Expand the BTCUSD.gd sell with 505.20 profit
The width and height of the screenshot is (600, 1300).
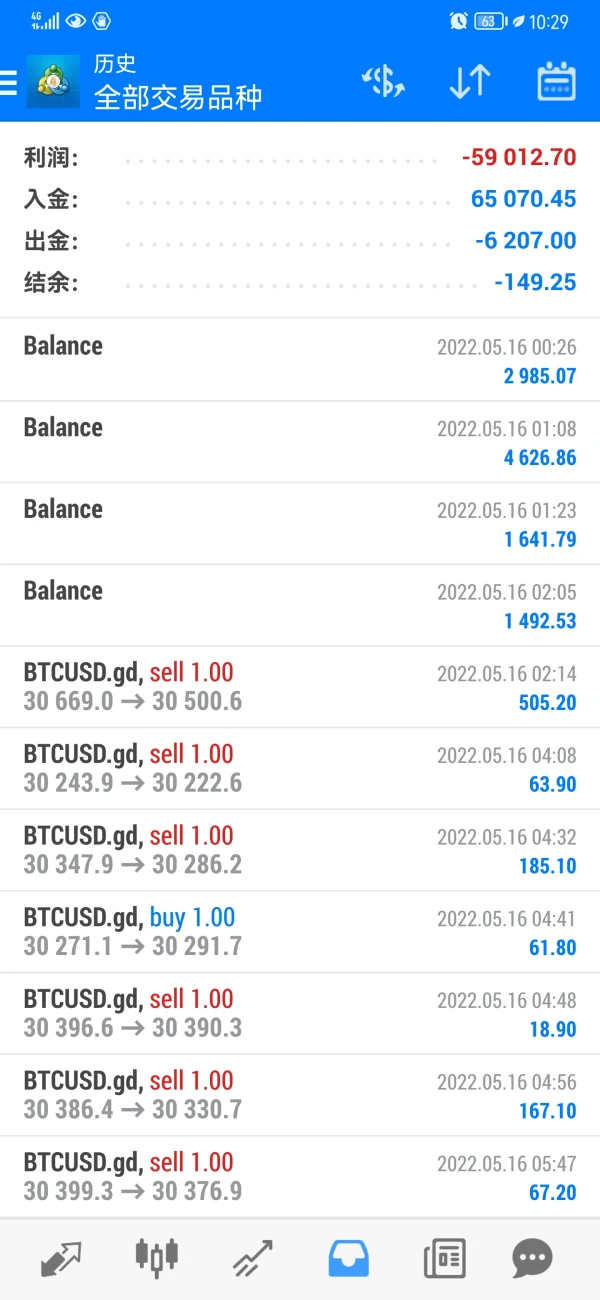coord(300,687)
